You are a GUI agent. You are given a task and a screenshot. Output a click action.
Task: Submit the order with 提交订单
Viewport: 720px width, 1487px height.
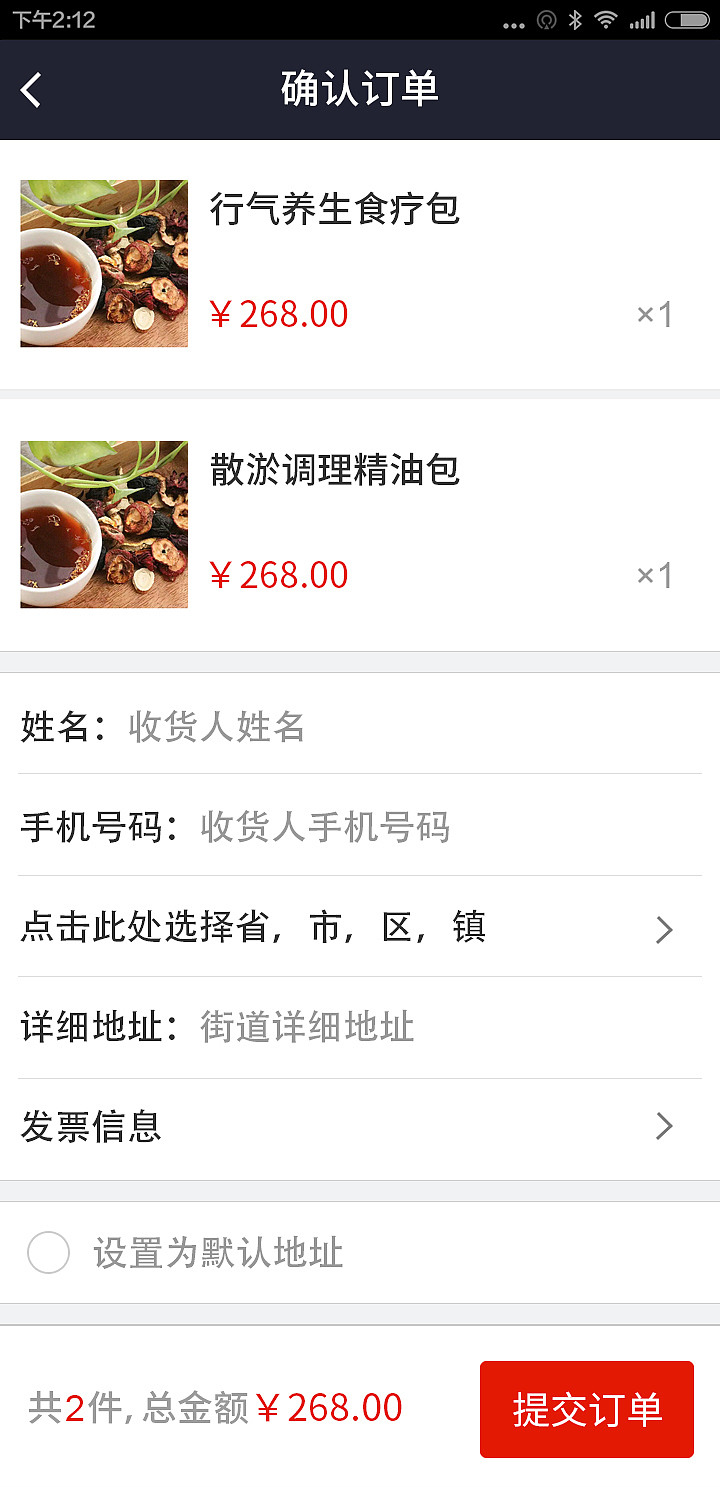(586, 1409)
